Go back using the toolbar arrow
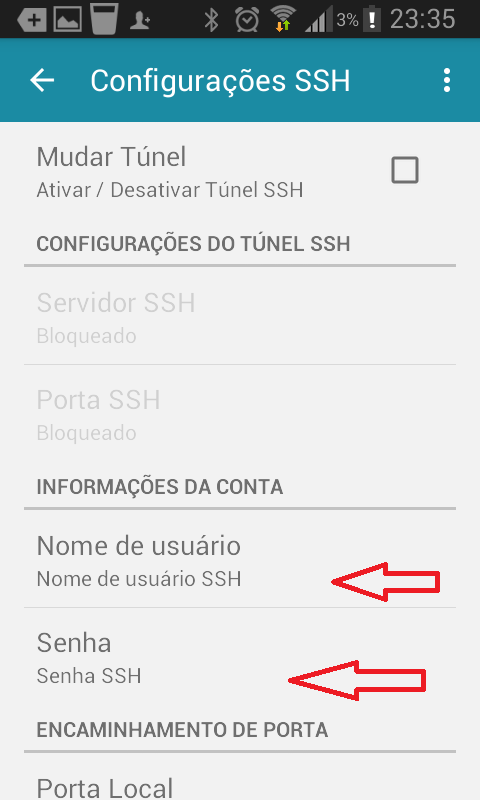Image resolution: width=480 pixels, height=800 pixels. pos(42,81)
